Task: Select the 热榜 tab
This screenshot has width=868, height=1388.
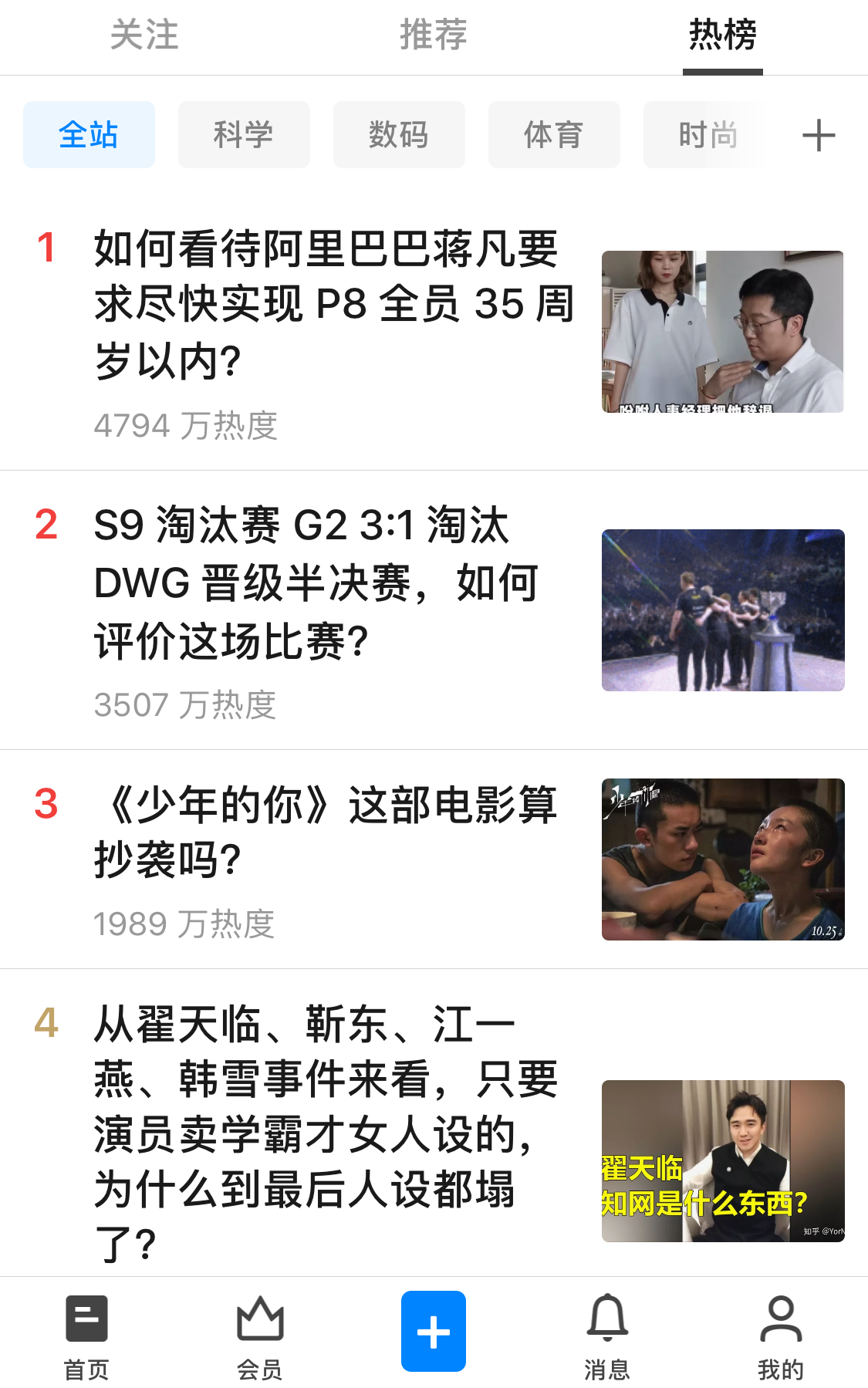Action: pos(722,35)
